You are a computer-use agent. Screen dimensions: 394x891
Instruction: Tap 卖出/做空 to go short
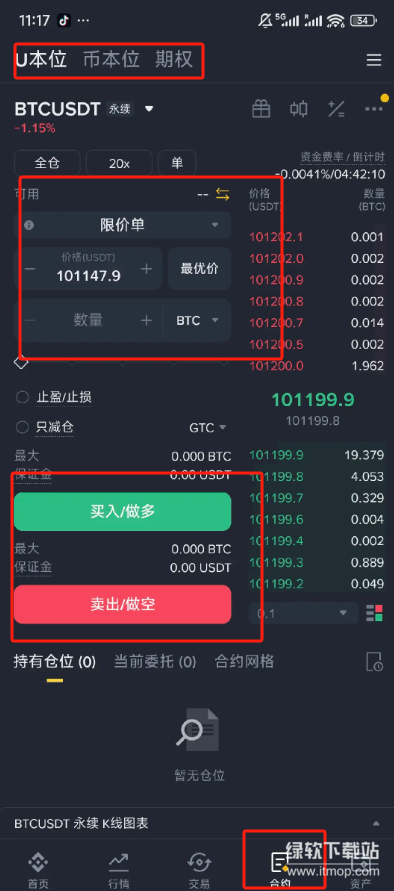click(123, 604)
